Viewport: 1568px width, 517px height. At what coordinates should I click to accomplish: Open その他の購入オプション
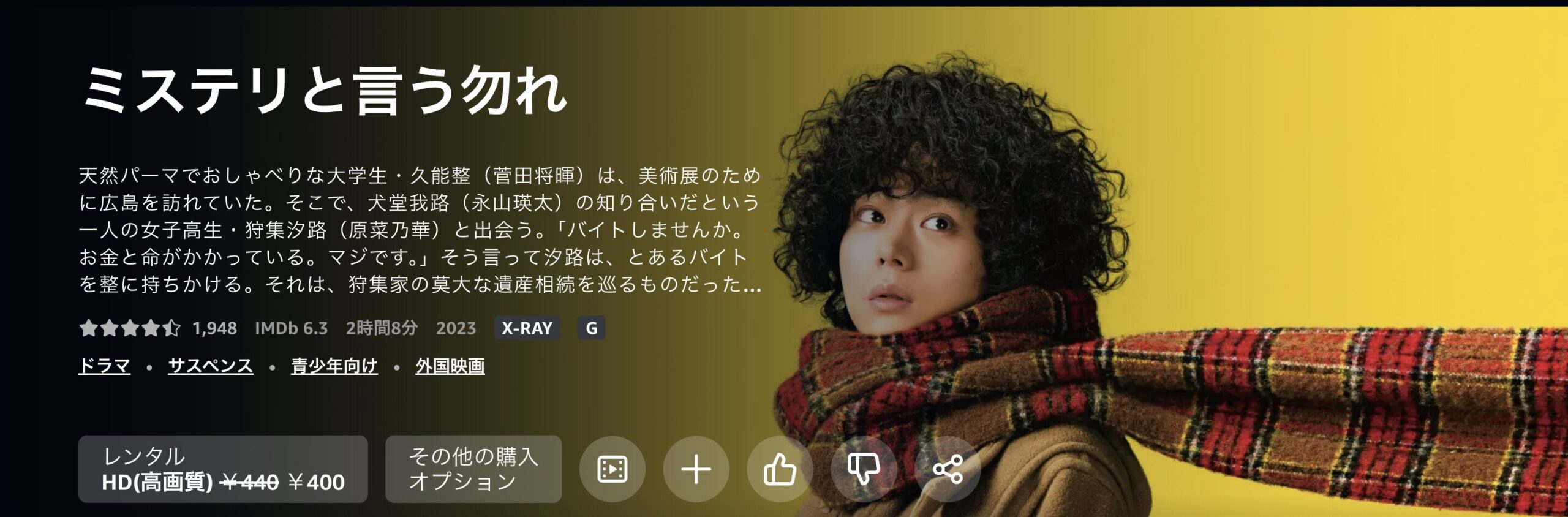[x=473, y=469]
